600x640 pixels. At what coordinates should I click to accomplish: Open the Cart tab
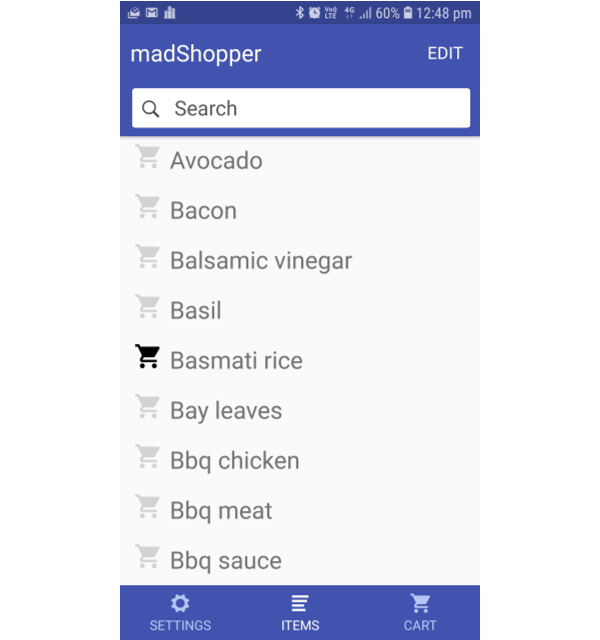click(x=420, y=613)
